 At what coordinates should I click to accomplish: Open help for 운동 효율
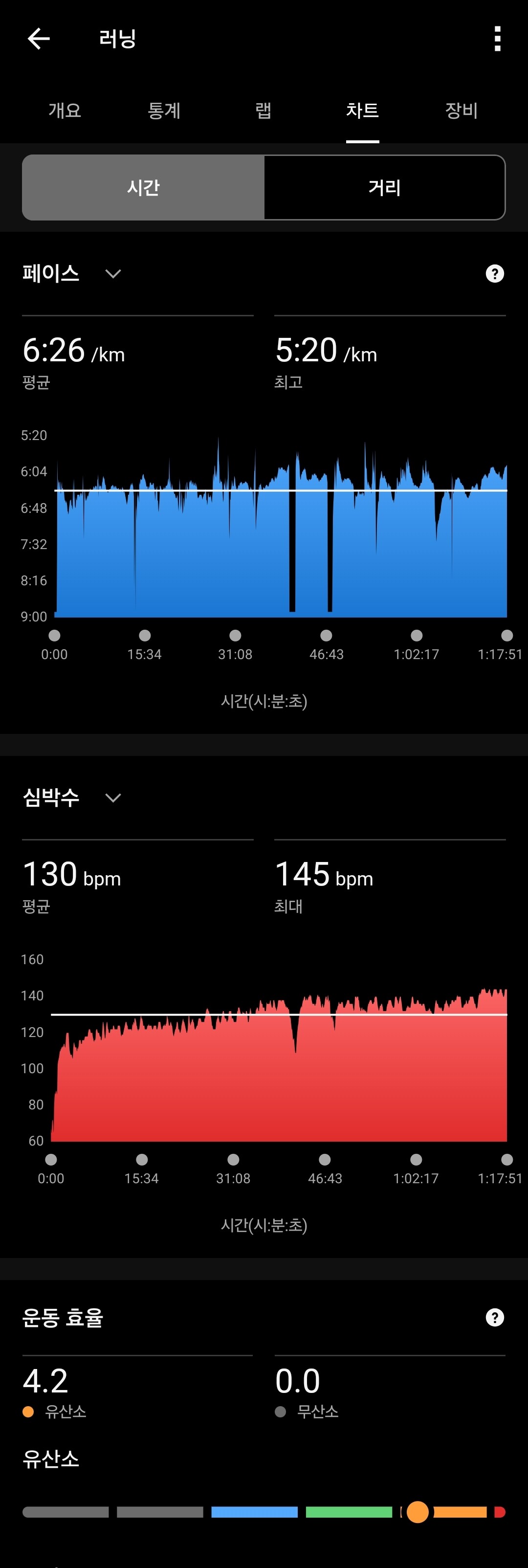[x=495, y=1318]
